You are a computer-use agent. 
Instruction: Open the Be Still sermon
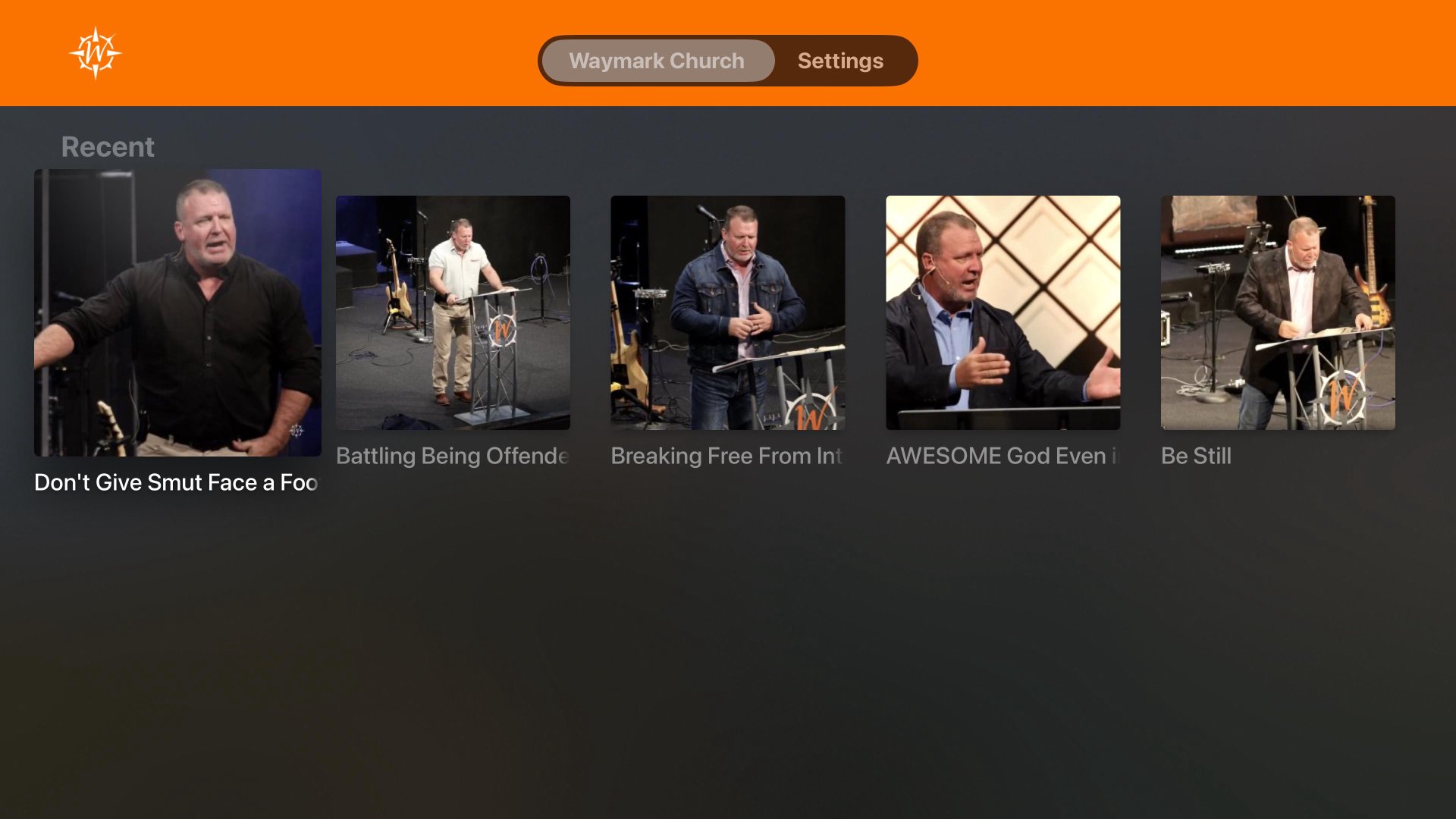[1278, 312]
